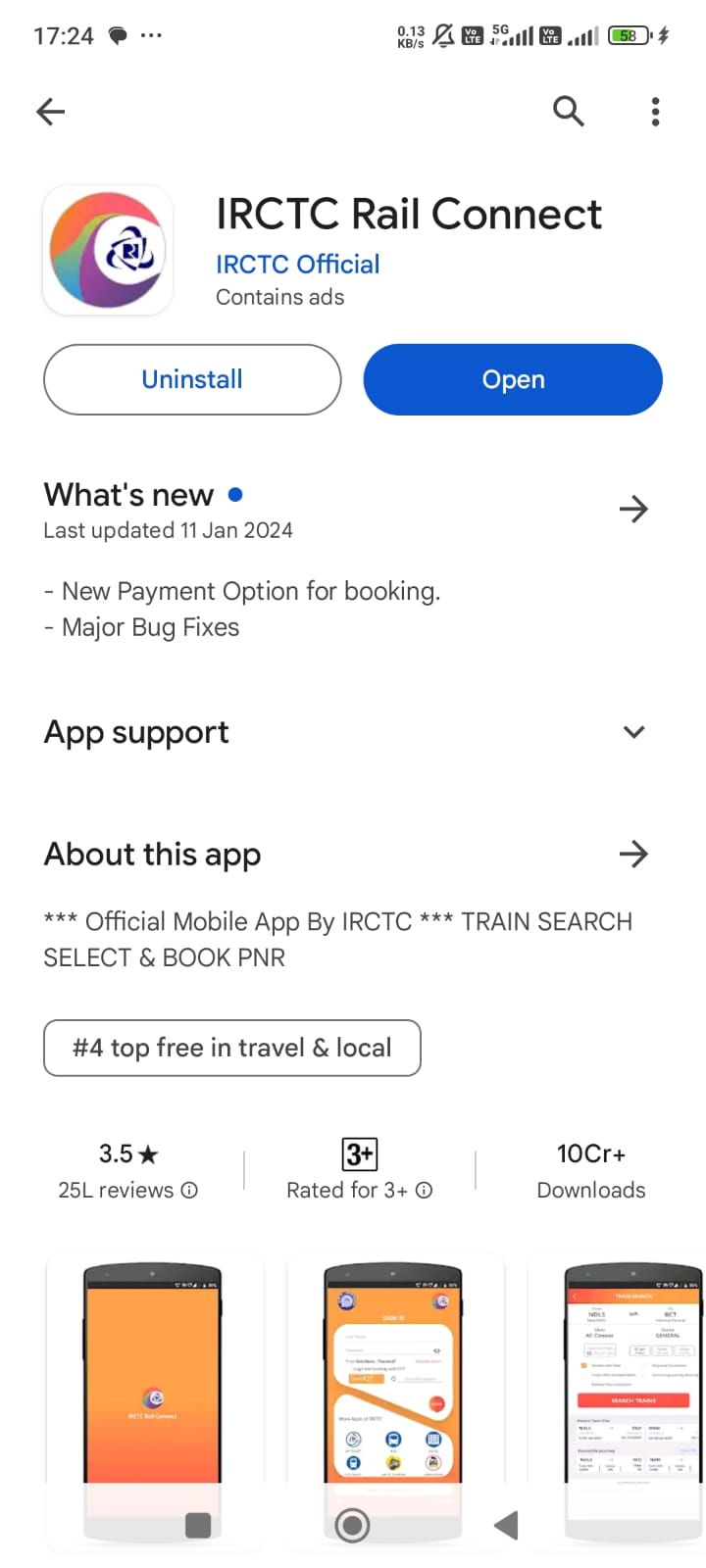Tap the info icon next to 25L reviews

click(x=187, y=1190)
